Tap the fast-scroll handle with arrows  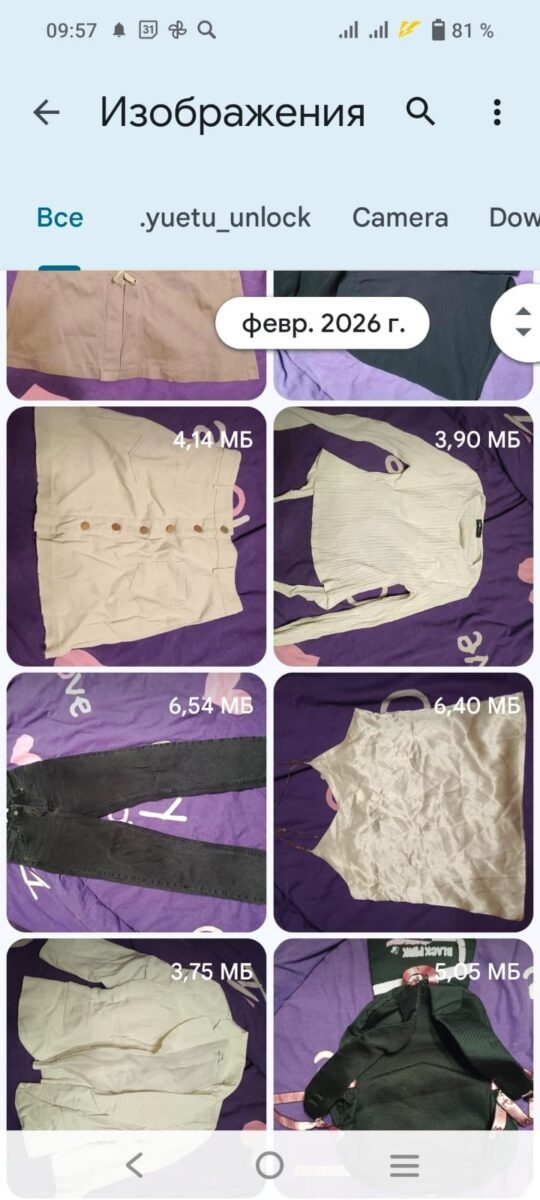click(520, 322)
